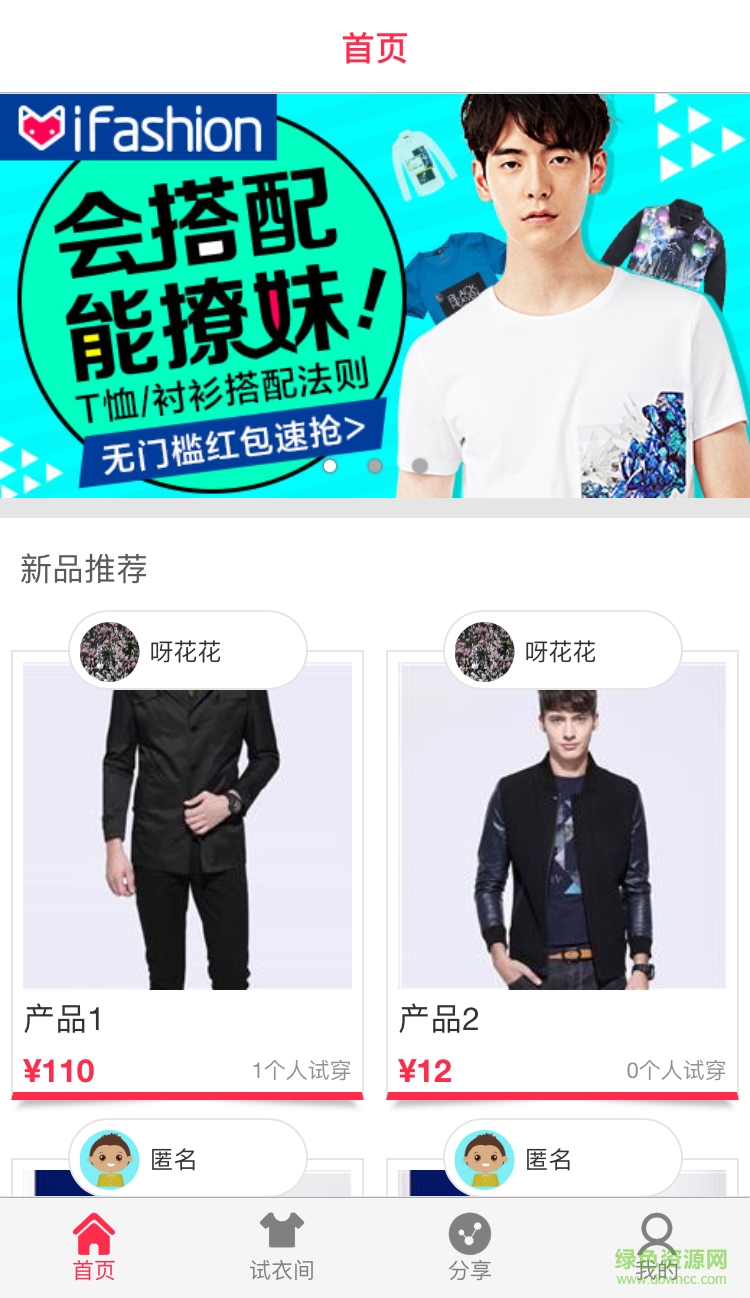Click the red progress bar under 产品2
Screen dimensions: 750x1298
pos(561,1097)
